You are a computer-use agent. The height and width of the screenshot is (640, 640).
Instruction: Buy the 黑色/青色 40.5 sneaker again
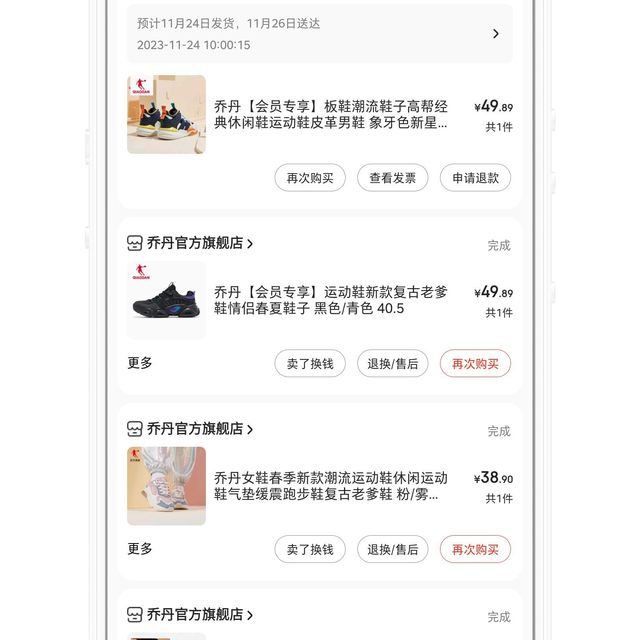475,364
